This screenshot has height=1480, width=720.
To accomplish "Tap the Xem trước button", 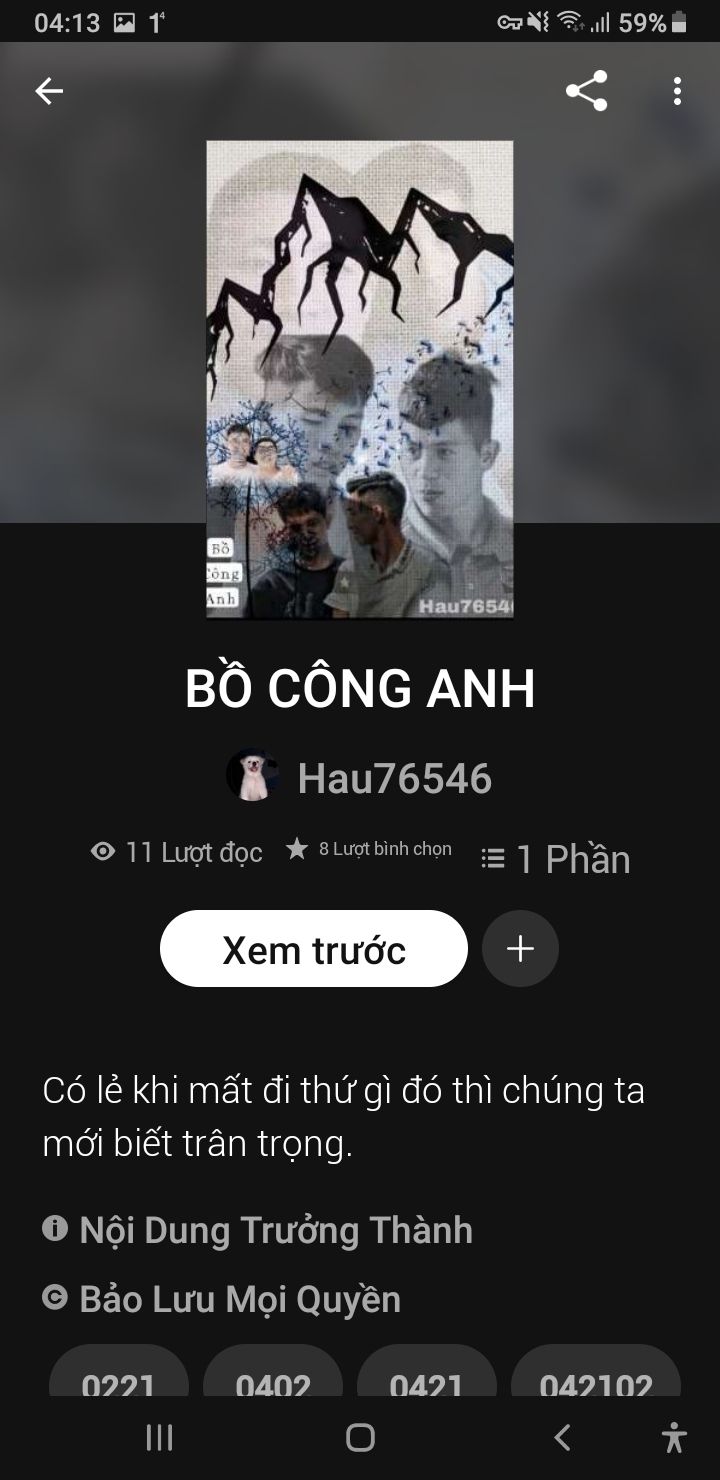I will (313, 948).
